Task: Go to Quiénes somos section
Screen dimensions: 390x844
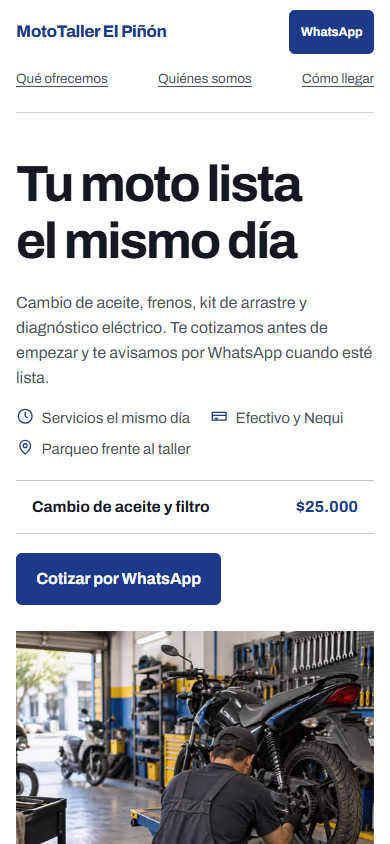Action: coord(204,79)
